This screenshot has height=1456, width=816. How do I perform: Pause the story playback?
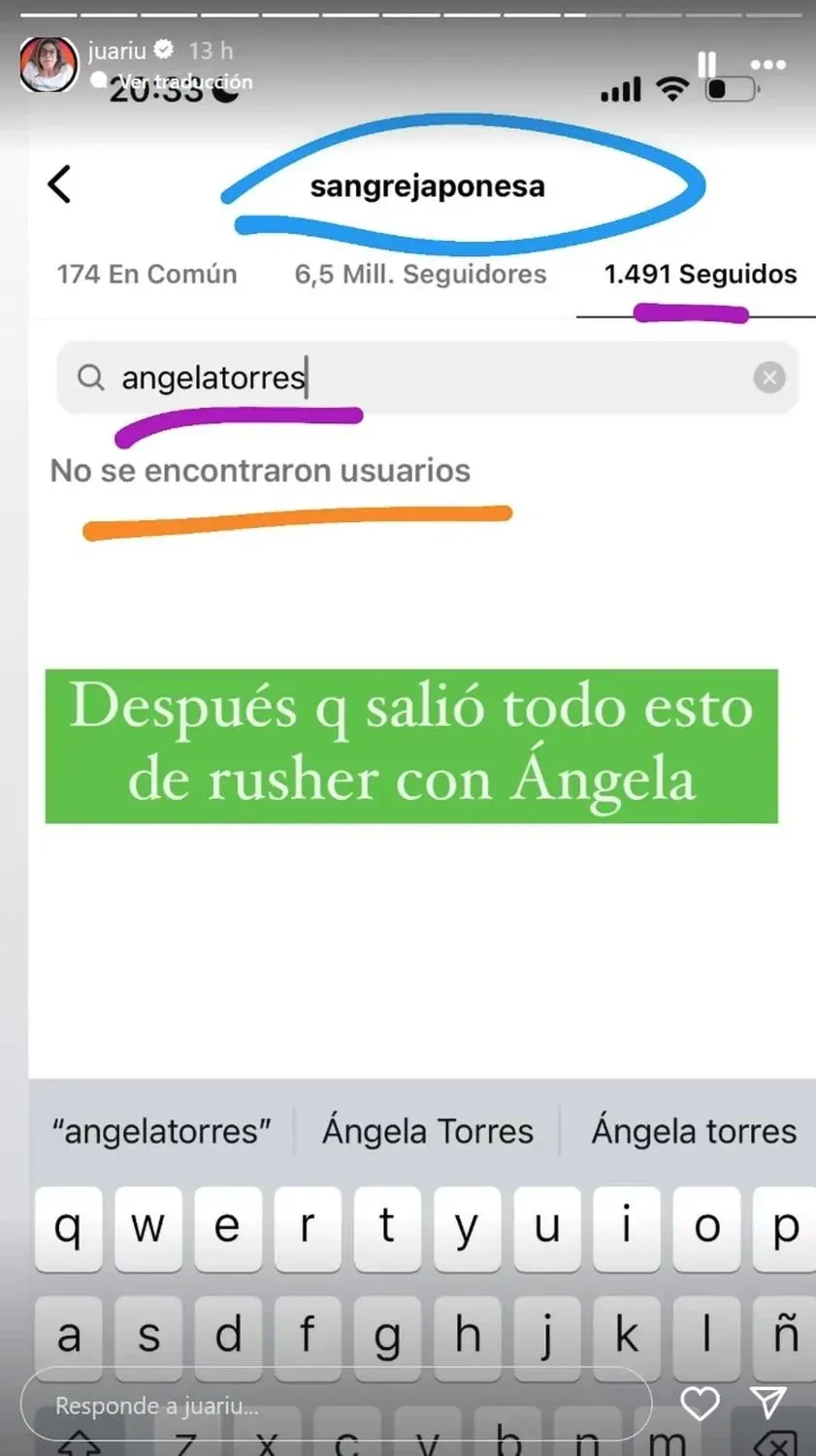[x=706, y=65]
